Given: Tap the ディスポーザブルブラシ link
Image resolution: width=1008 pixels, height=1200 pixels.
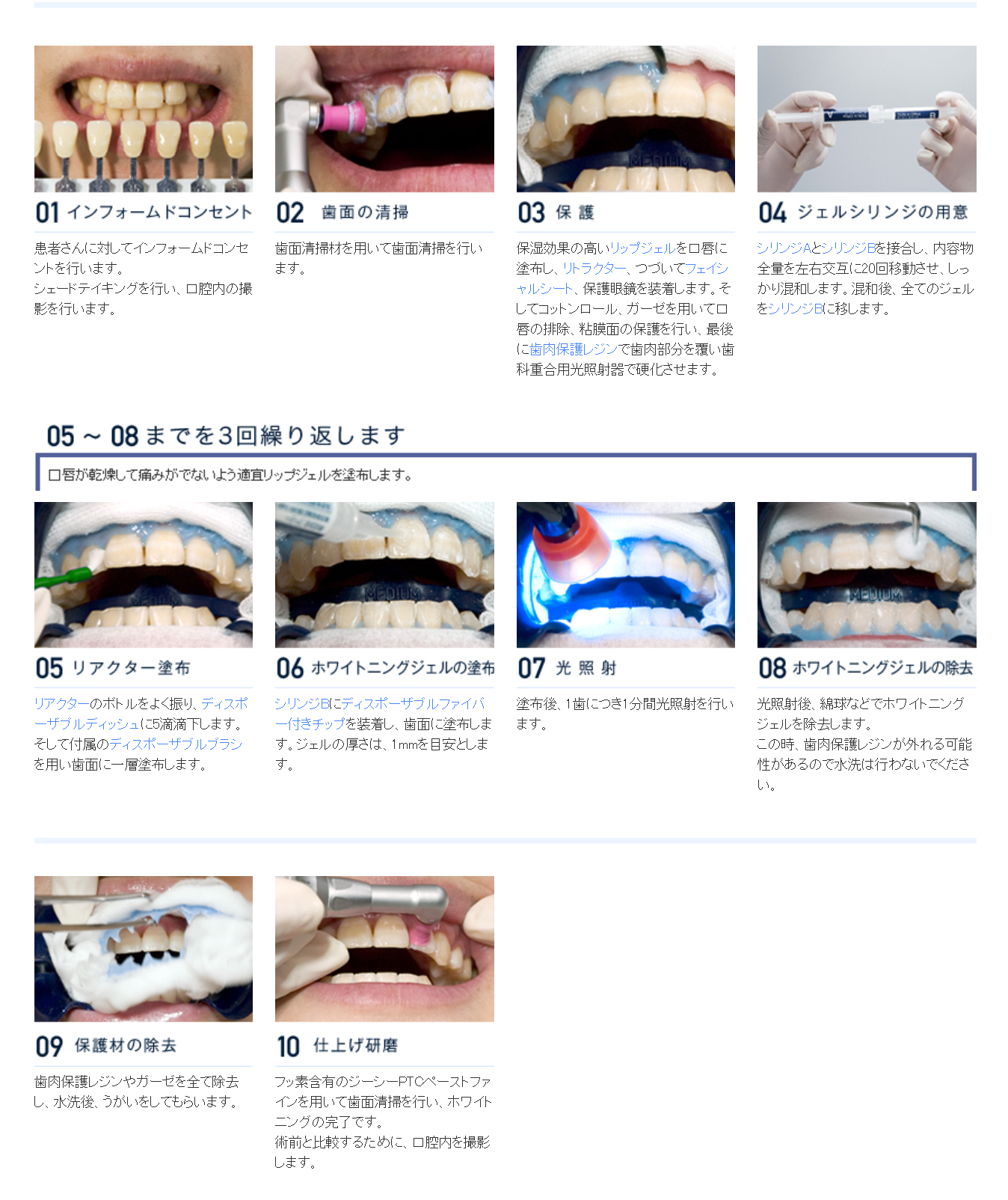Looking at the screenshot, I should point(176,744).
